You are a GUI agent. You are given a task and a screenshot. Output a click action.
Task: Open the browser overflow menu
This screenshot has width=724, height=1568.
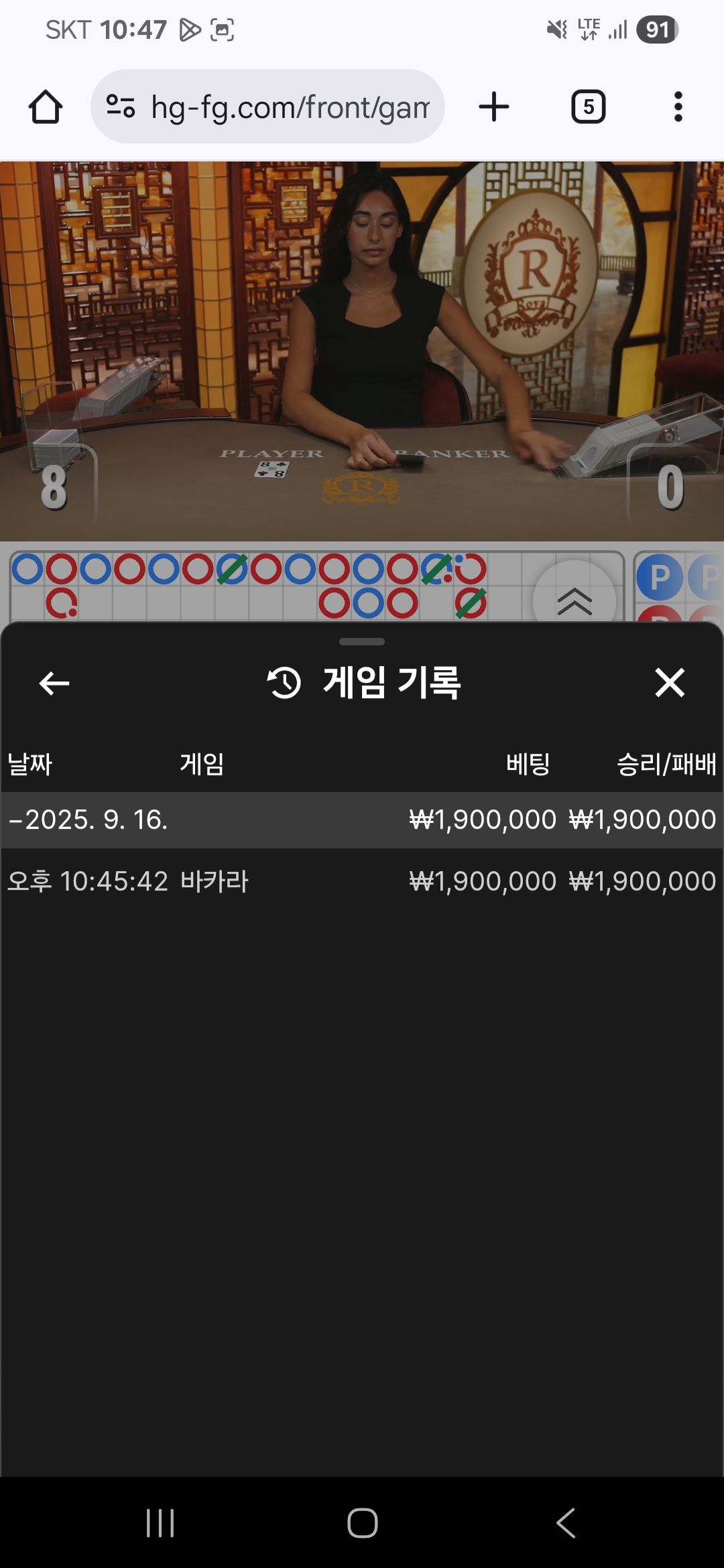click(x=678, y=107)
